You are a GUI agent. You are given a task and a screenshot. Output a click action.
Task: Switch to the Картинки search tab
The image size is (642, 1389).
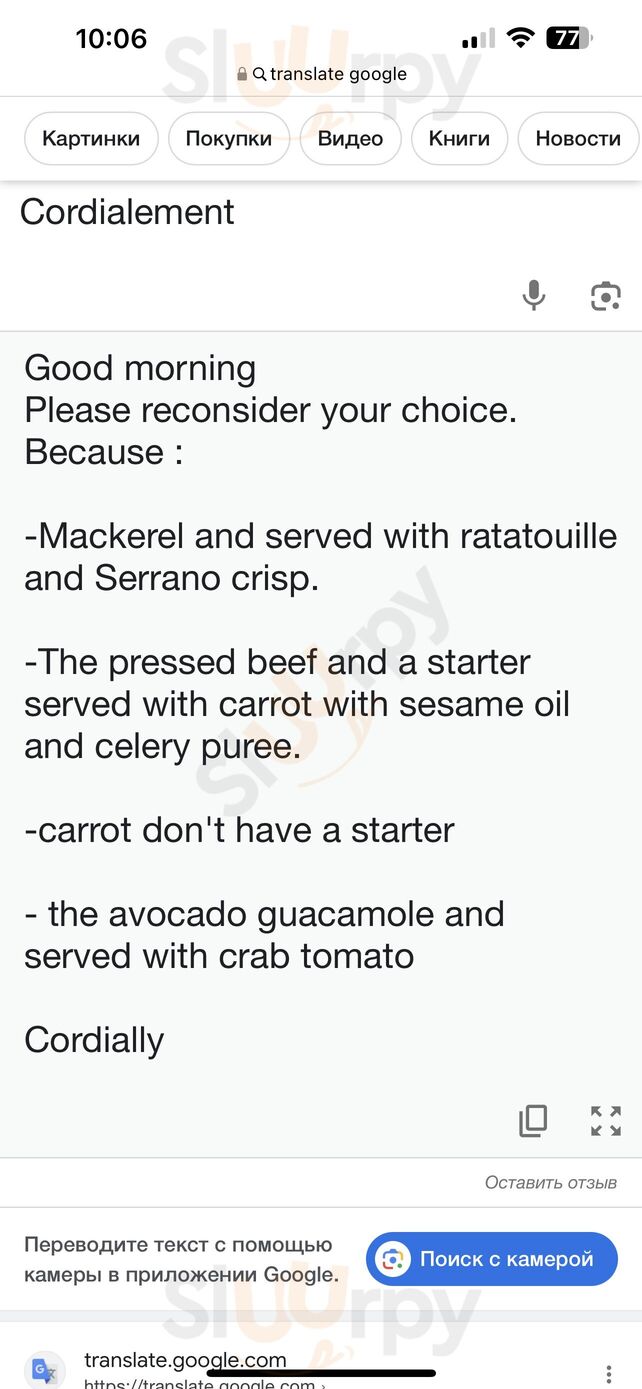[91, 138]
